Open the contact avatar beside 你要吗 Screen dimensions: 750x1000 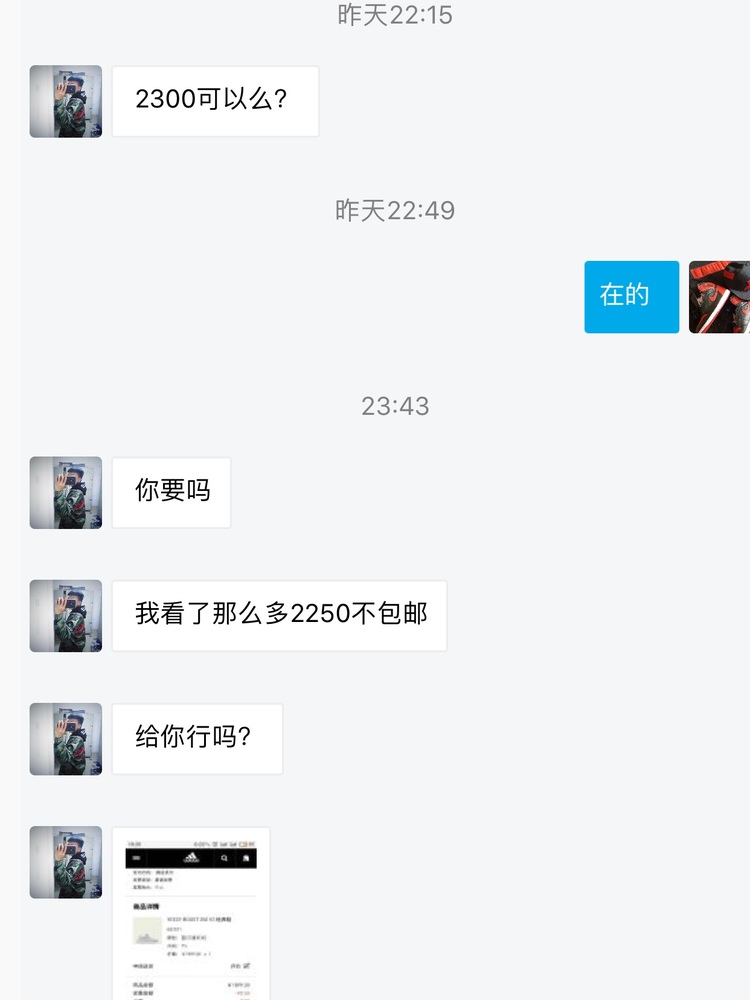click(x=66, y=492)
